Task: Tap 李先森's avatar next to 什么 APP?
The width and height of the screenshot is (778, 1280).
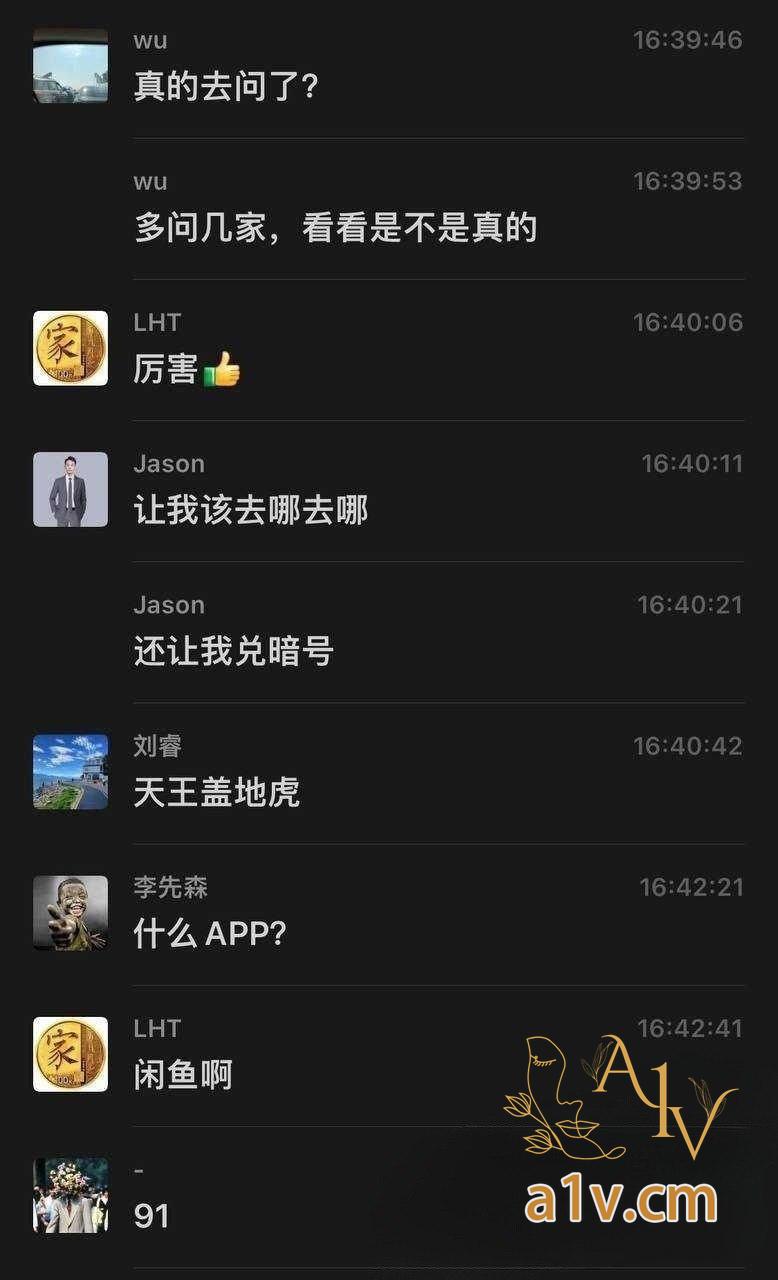Action: [x=70, y=912]
